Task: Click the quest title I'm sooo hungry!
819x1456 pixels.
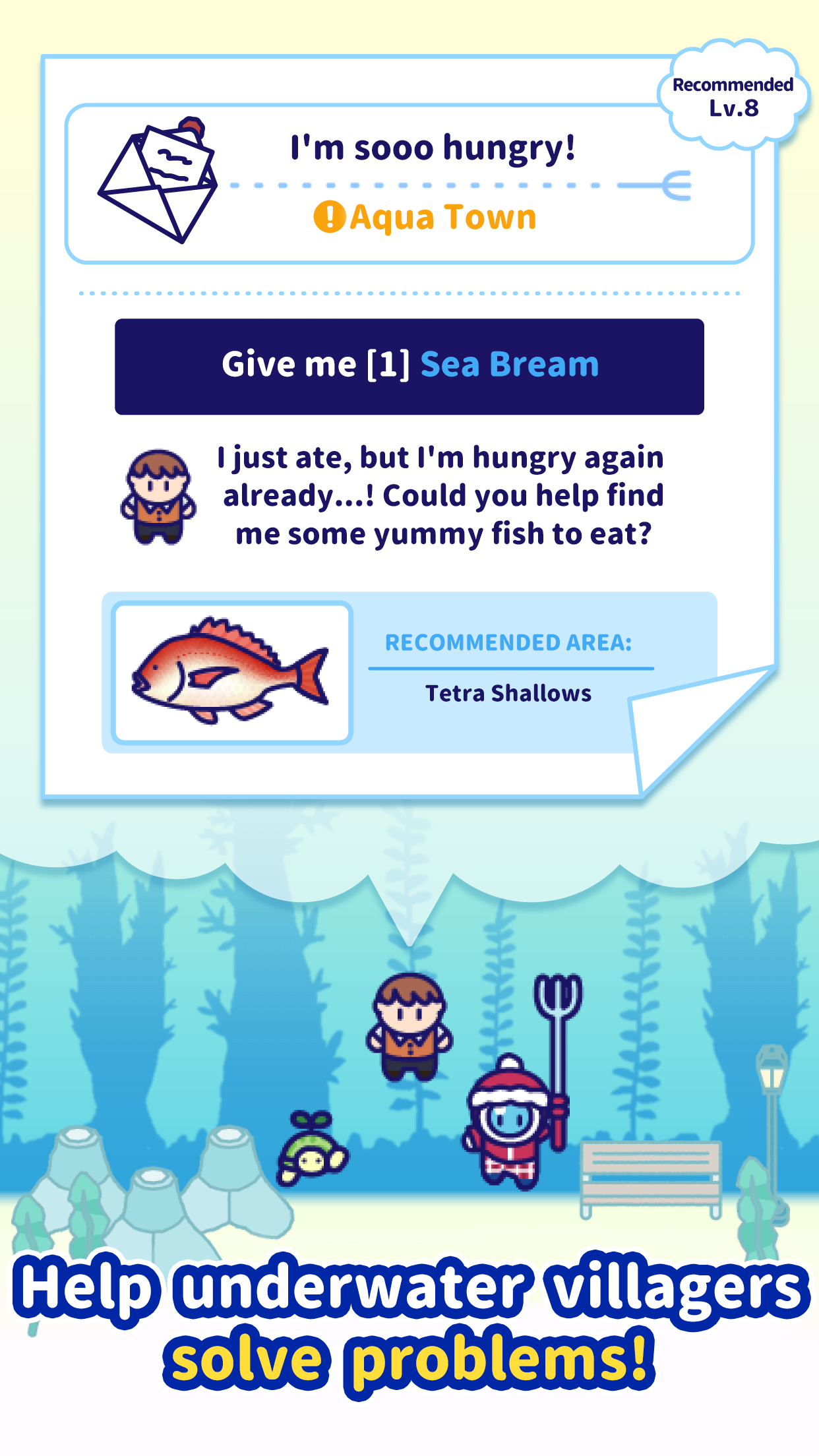Action: 433,148
